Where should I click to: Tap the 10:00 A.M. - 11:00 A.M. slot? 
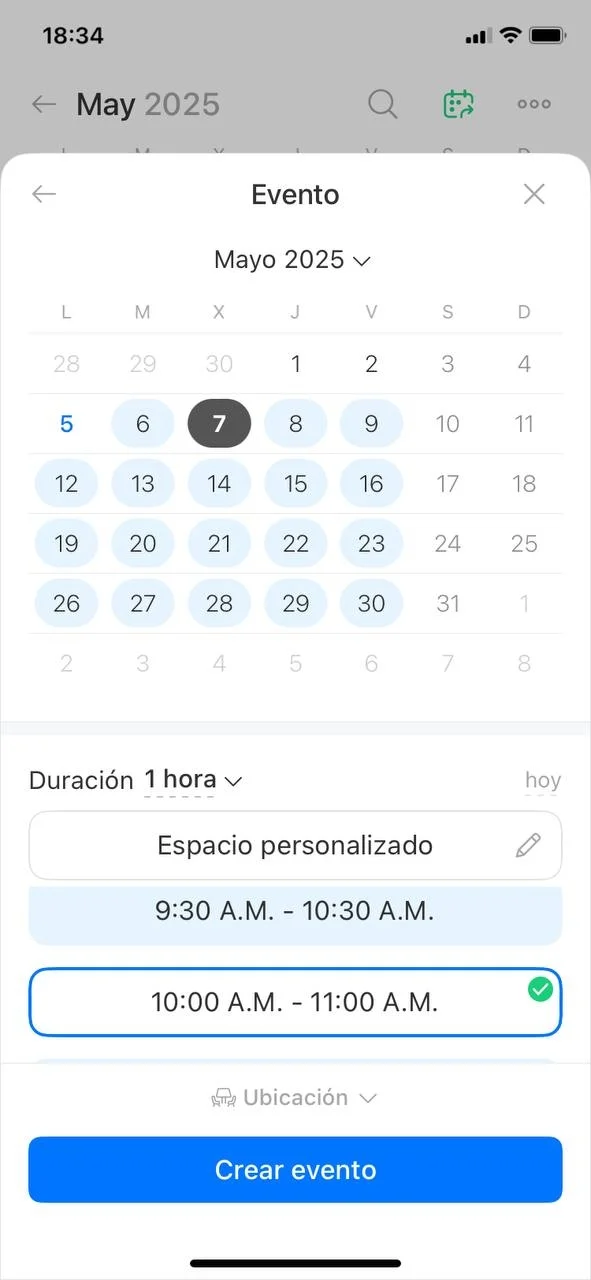[x=295, y=1002]
